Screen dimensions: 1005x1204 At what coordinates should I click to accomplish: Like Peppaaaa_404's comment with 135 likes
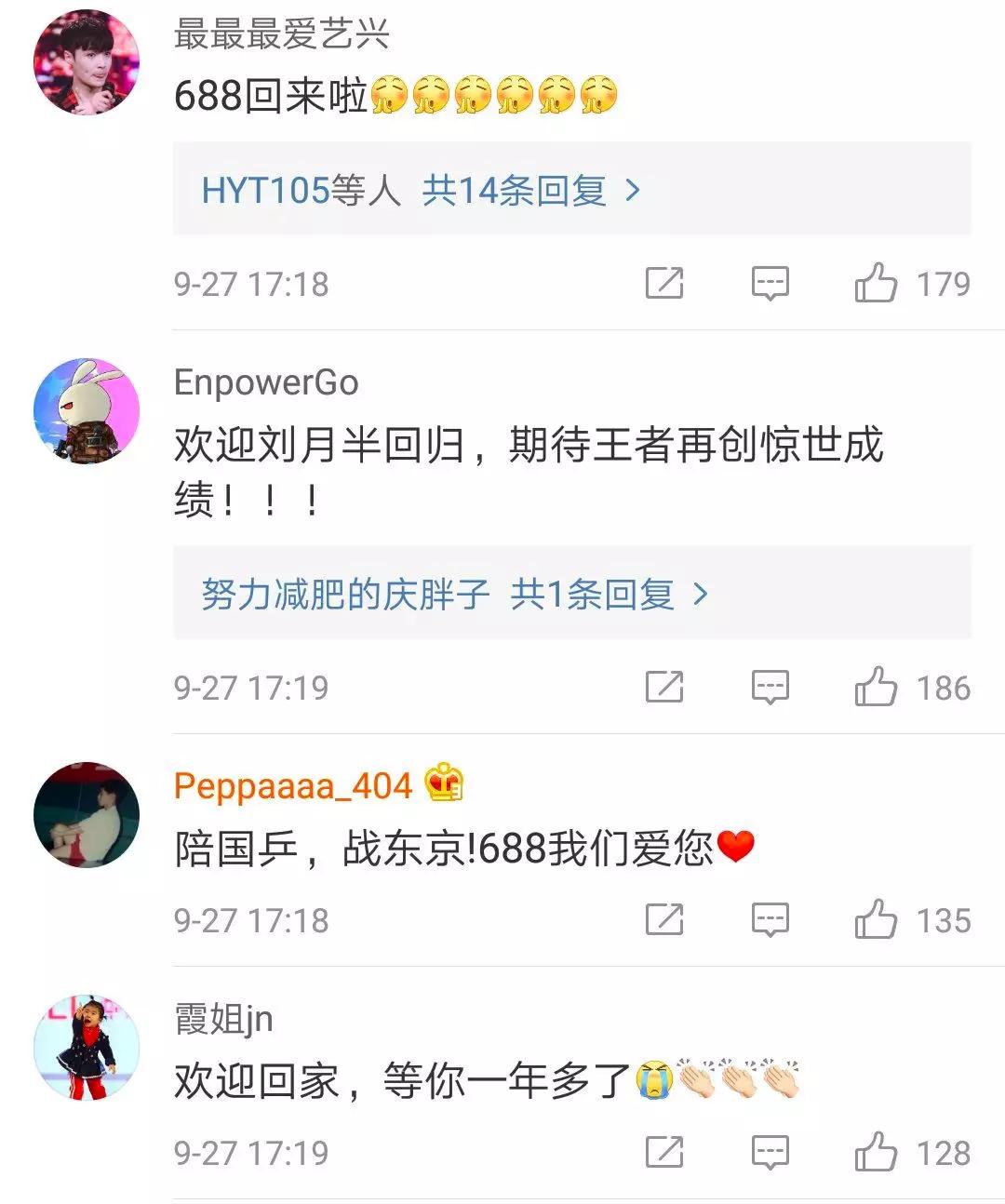876,919
